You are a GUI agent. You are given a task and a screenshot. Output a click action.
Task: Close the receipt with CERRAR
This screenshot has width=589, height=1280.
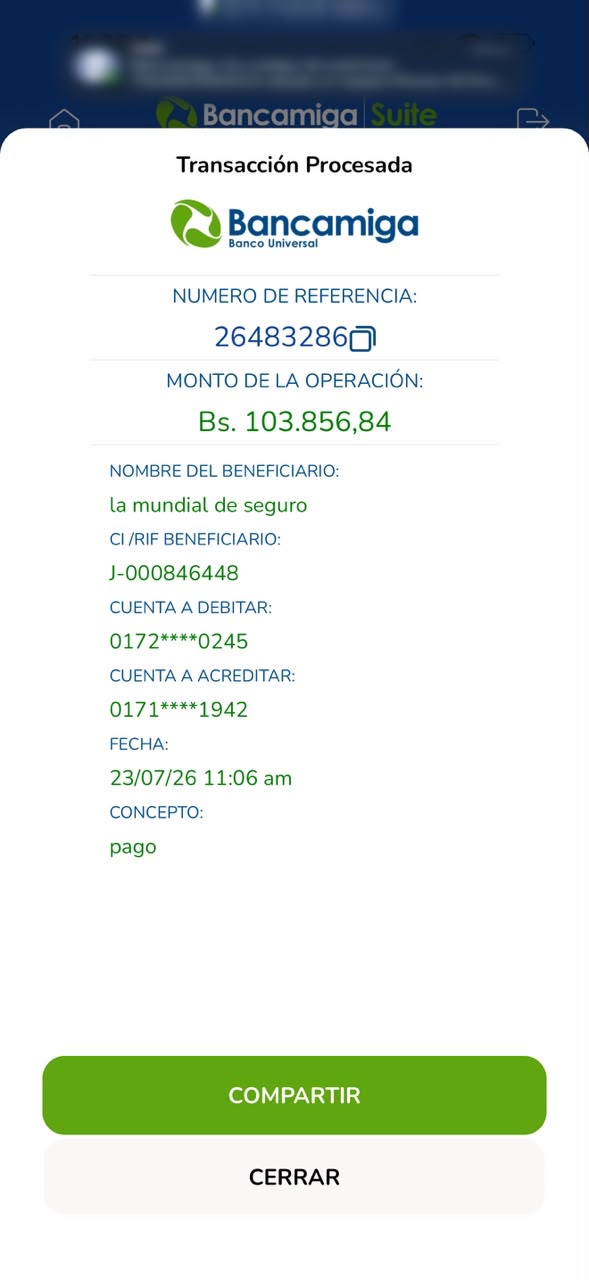(294, 1177)
